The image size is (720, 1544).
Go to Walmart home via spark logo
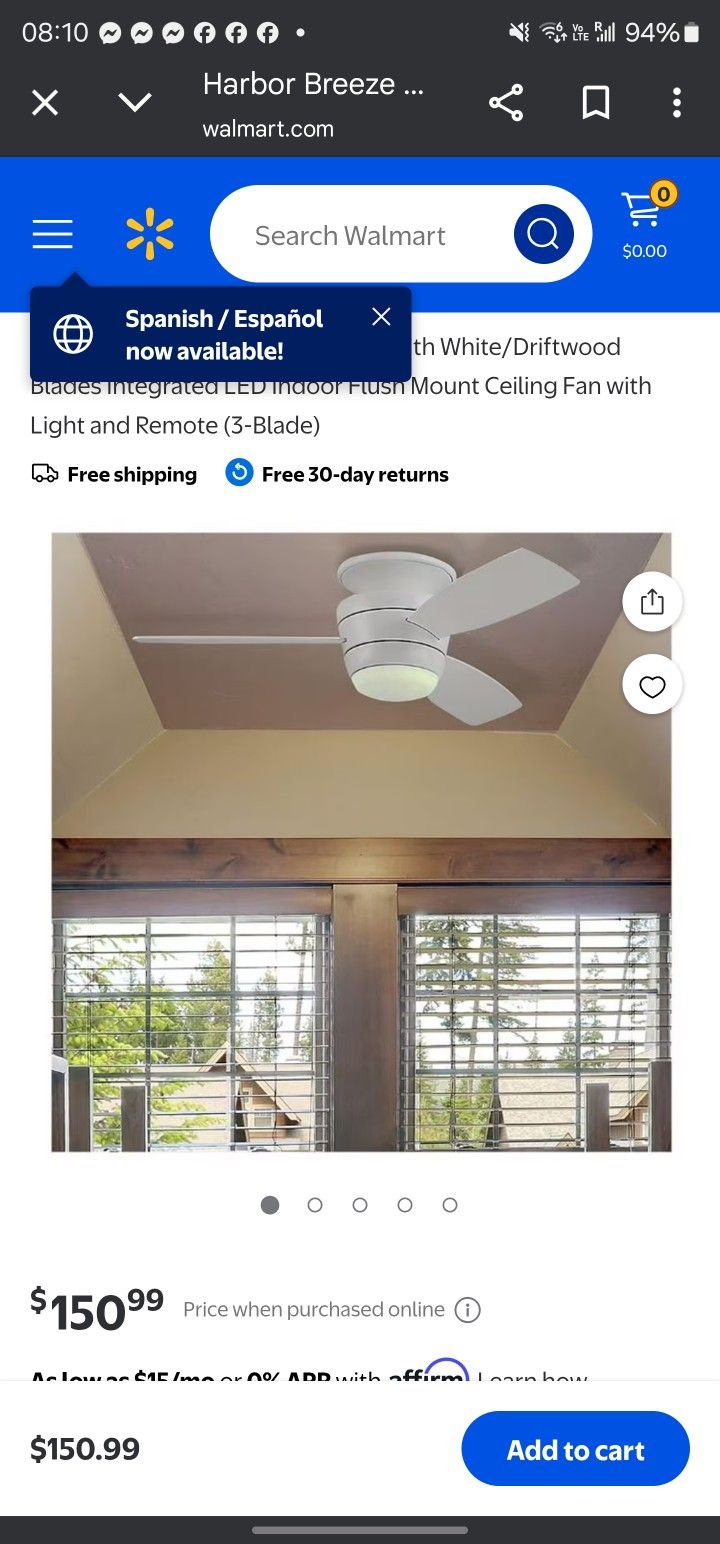point(150,234)
